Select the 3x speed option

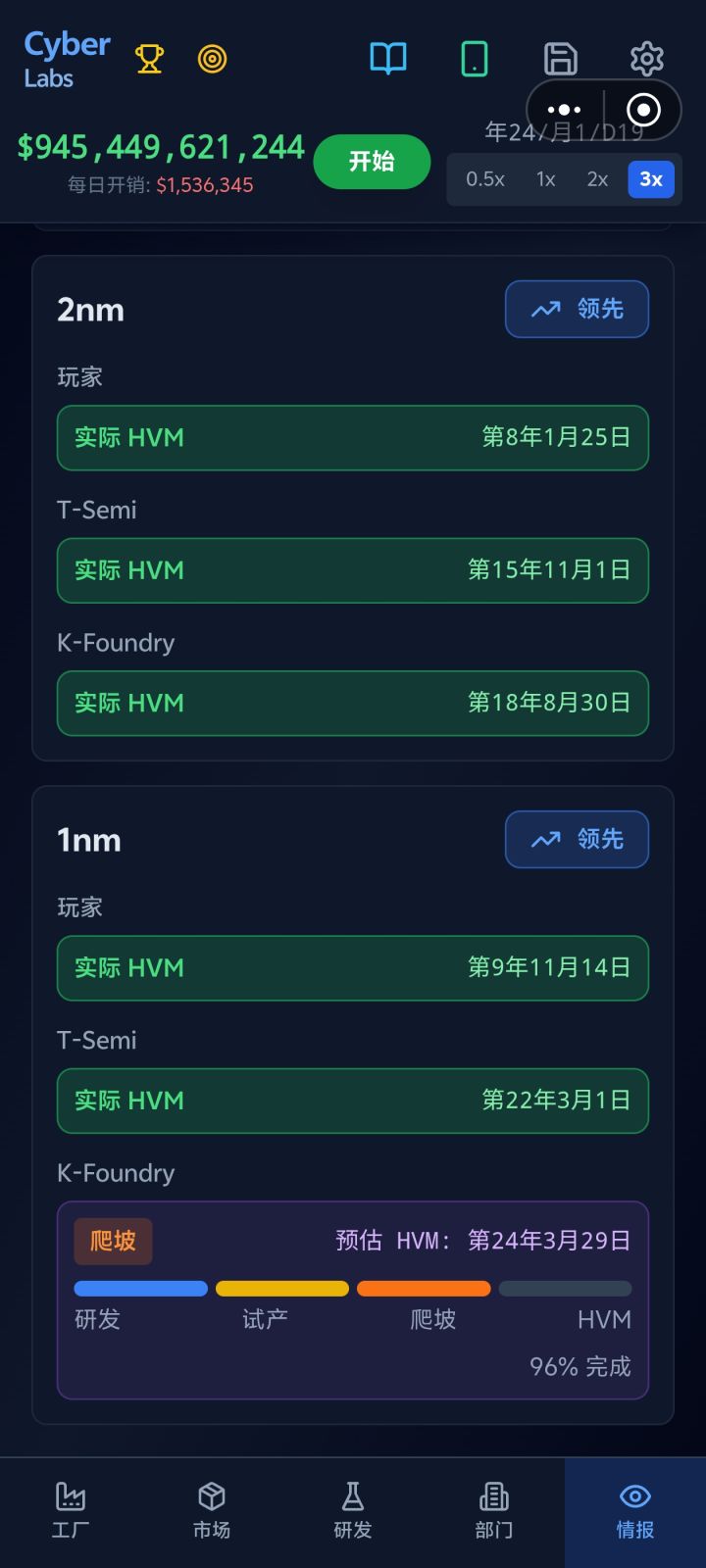click(651, 179)
